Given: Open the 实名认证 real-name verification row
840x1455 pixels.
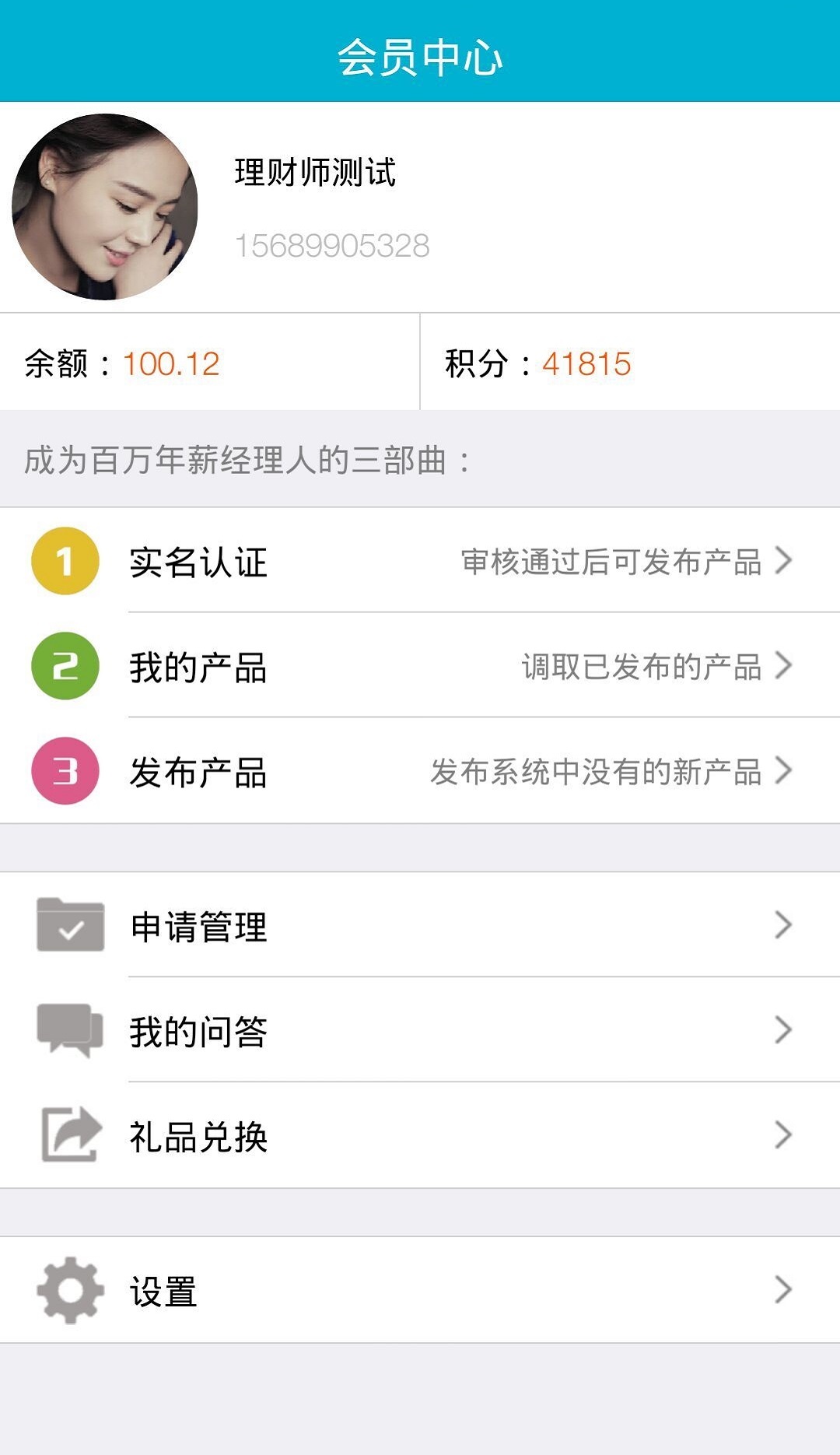Looking at the screenshot, I should pos(420,561).
